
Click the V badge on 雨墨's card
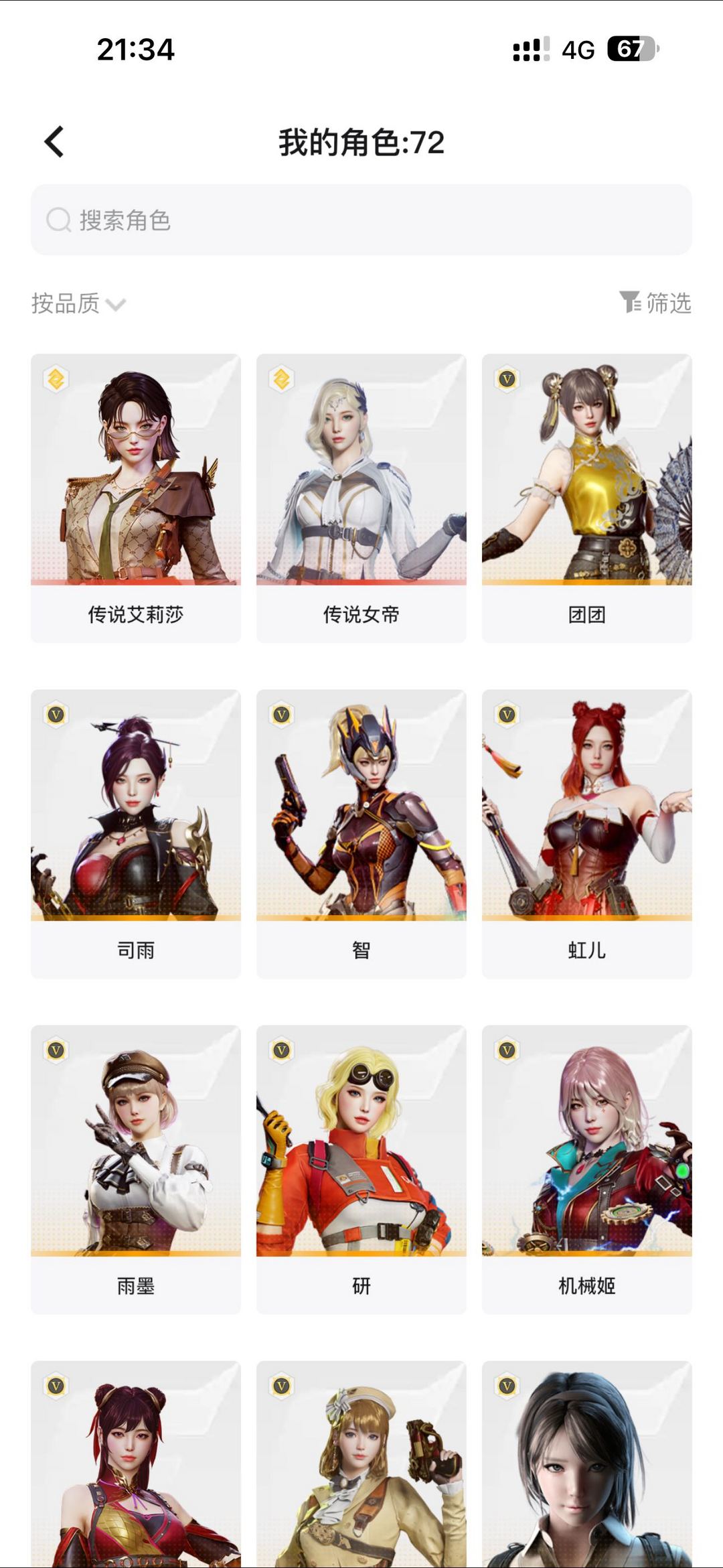(56, 1050)
